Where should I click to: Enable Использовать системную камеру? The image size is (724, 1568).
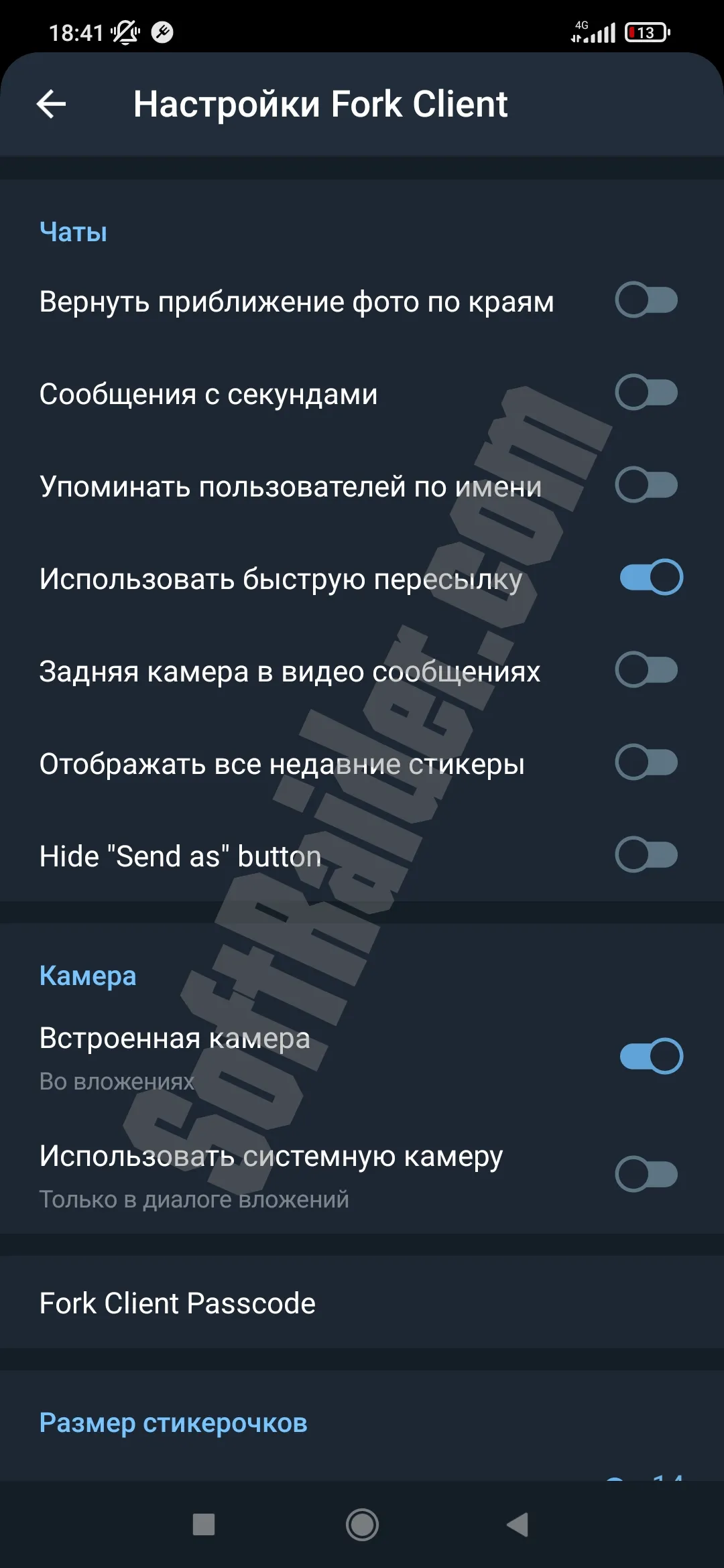(647, 1174)
